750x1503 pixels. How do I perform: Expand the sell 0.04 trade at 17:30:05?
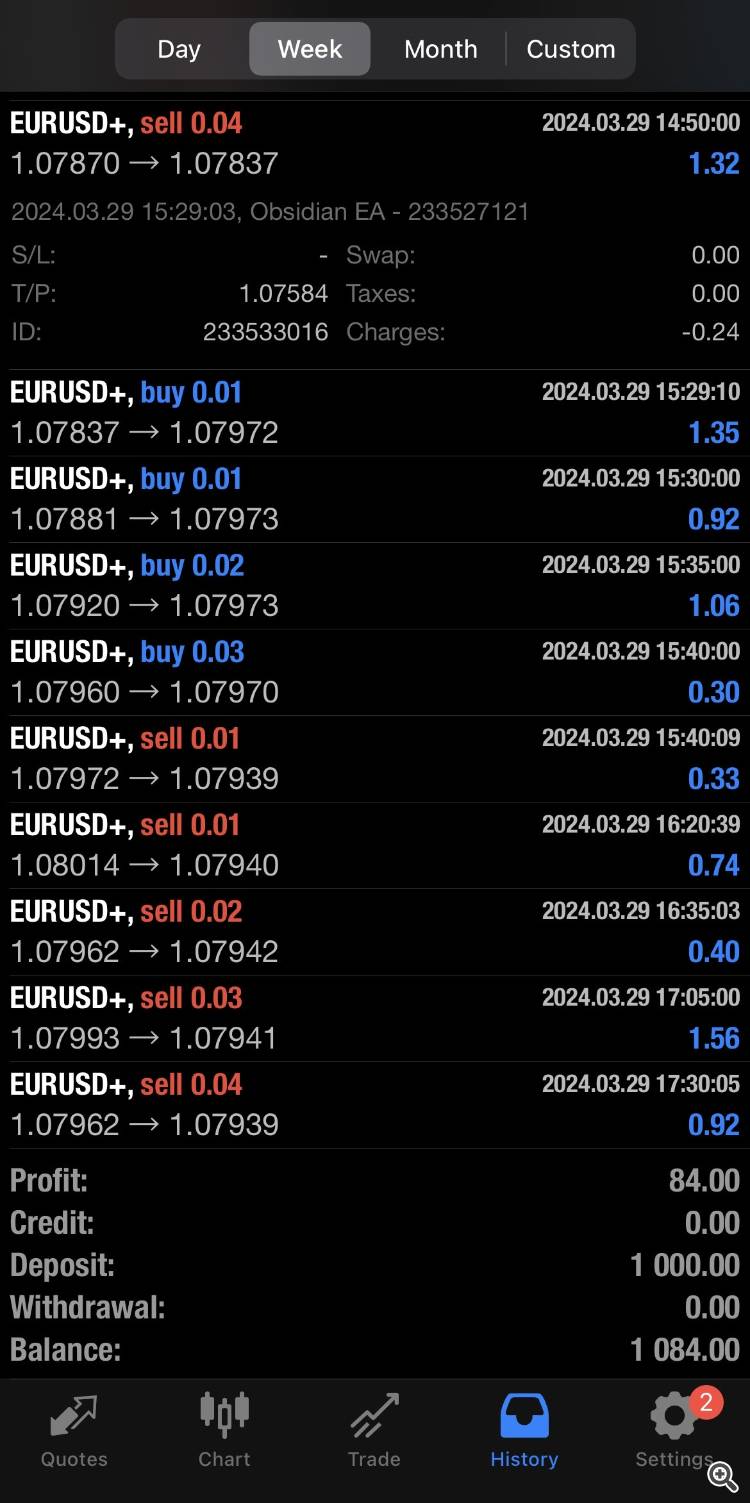374,1104
